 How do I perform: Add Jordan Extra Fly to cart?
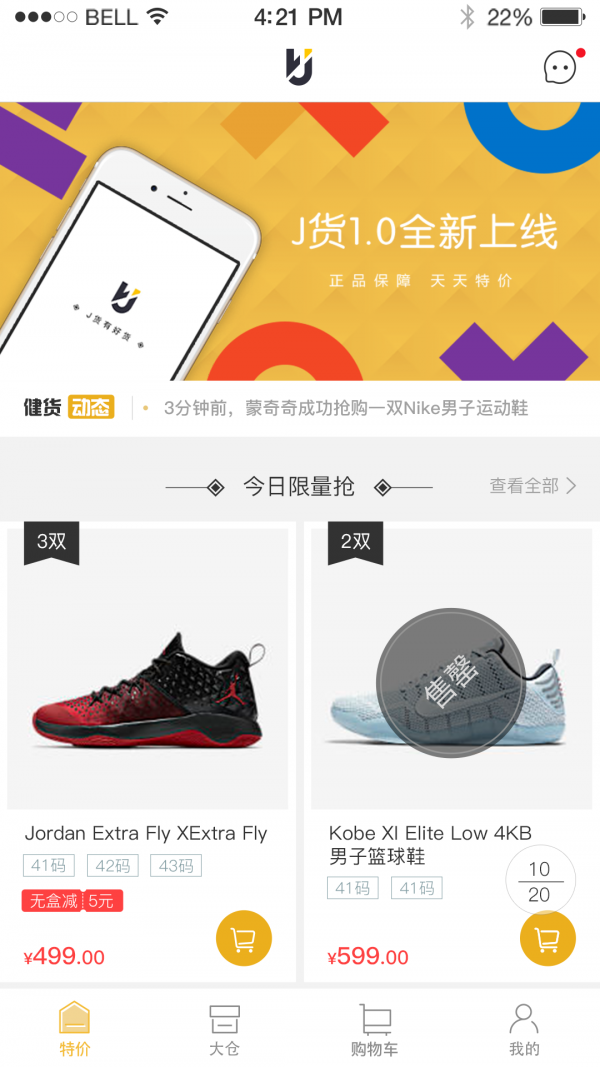point(243,938)
